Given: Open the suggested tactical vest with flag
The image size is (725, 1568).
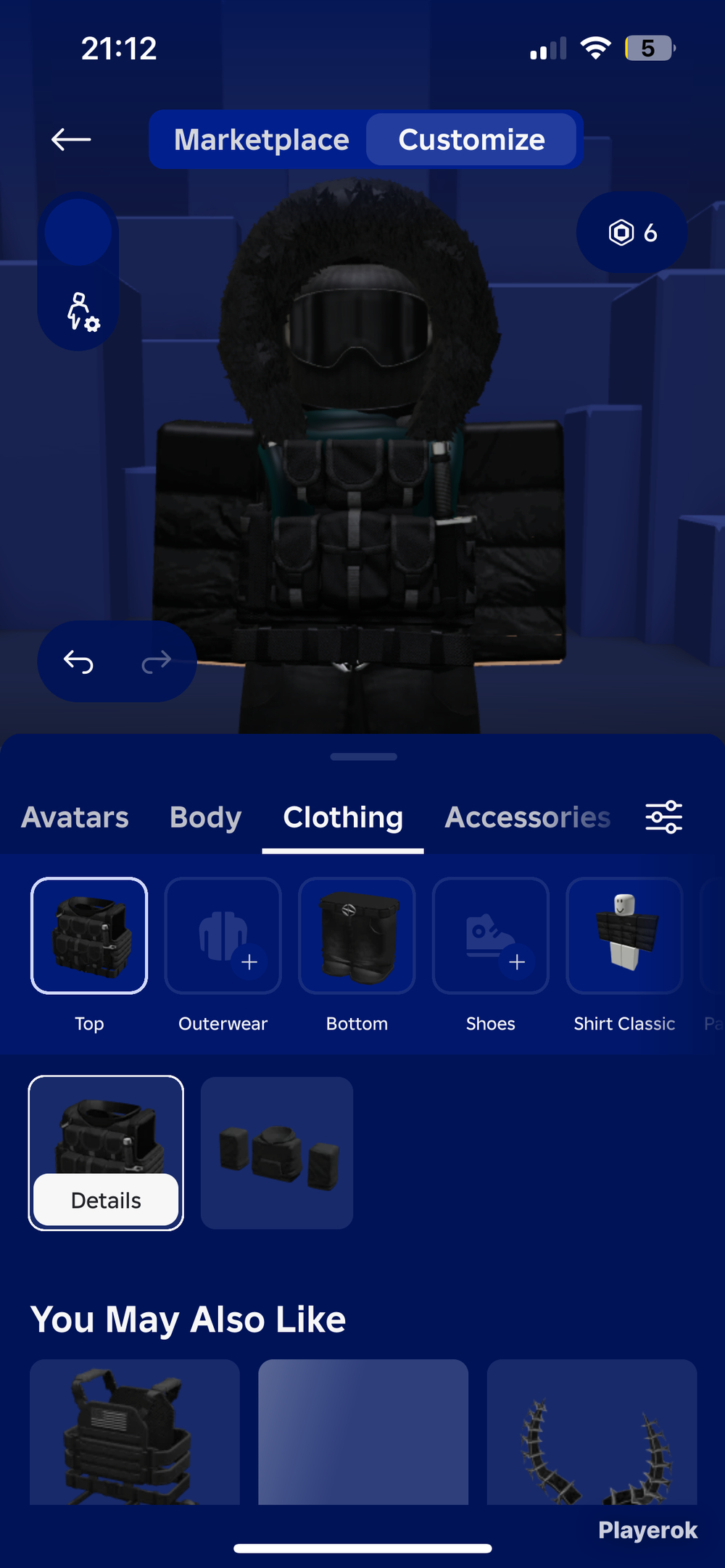Looking at the screenshot, I should pyautogui.click(x=135, y=1432).
